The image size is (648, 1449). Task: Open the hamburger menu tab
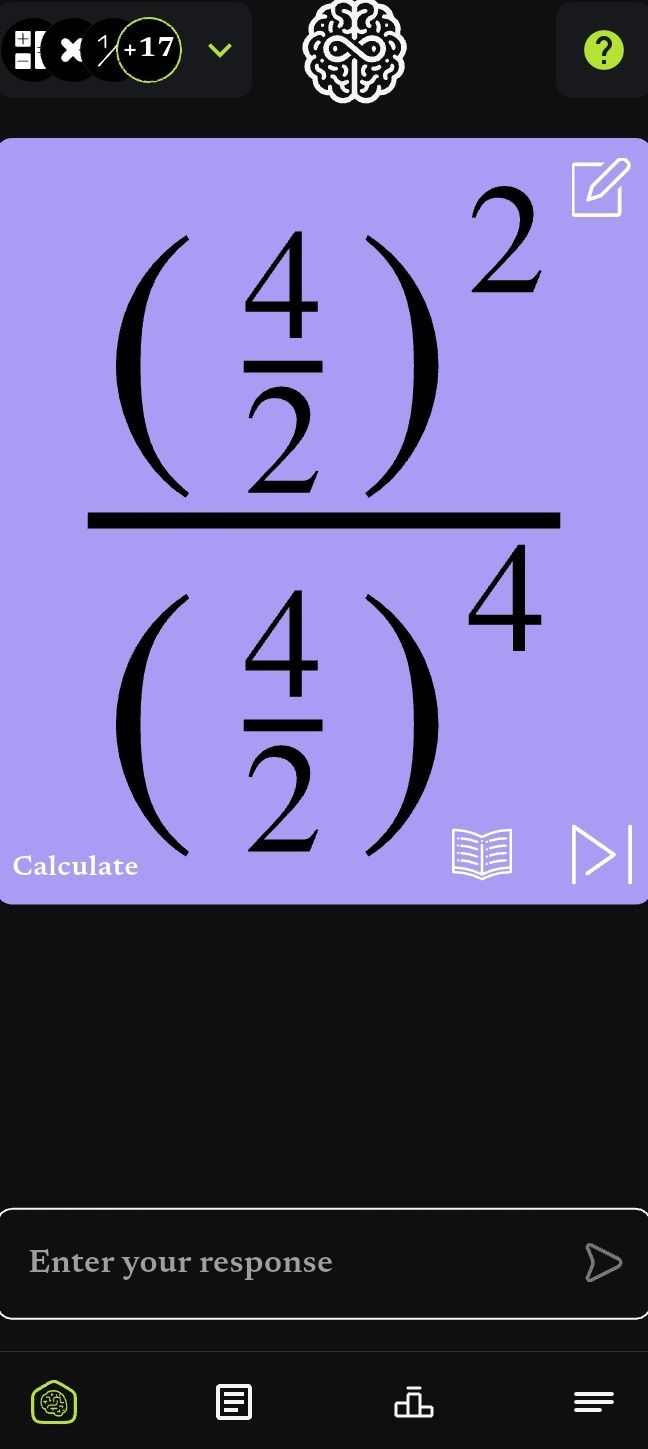pyautogui.click(x=594, y=1402)
